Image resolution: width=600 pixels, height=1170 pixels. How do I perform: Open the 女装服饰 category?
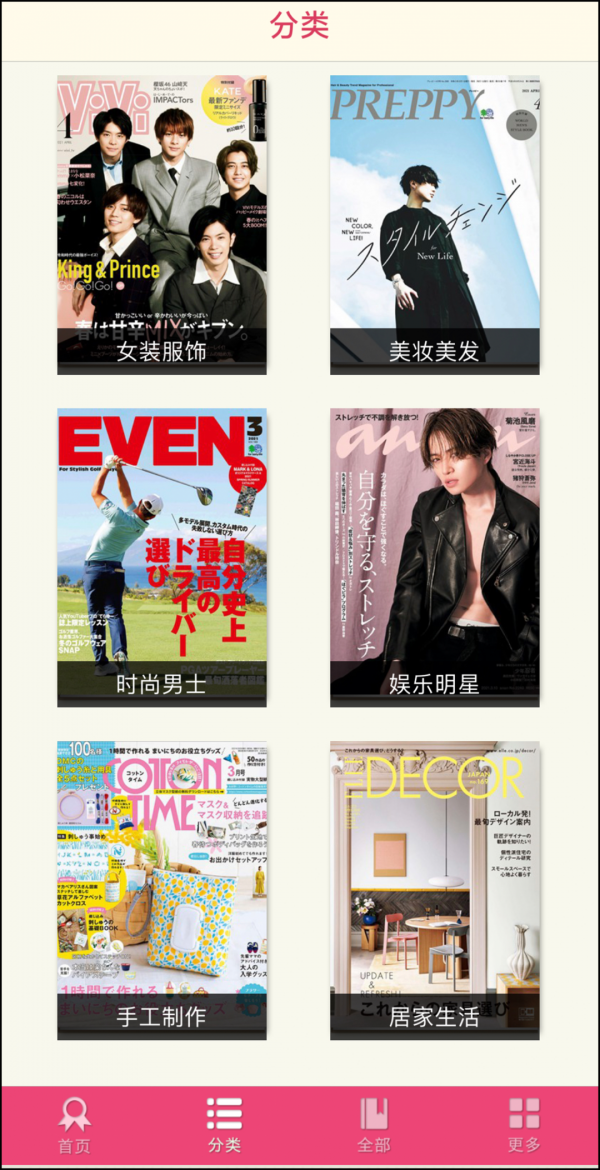(161, 224)
